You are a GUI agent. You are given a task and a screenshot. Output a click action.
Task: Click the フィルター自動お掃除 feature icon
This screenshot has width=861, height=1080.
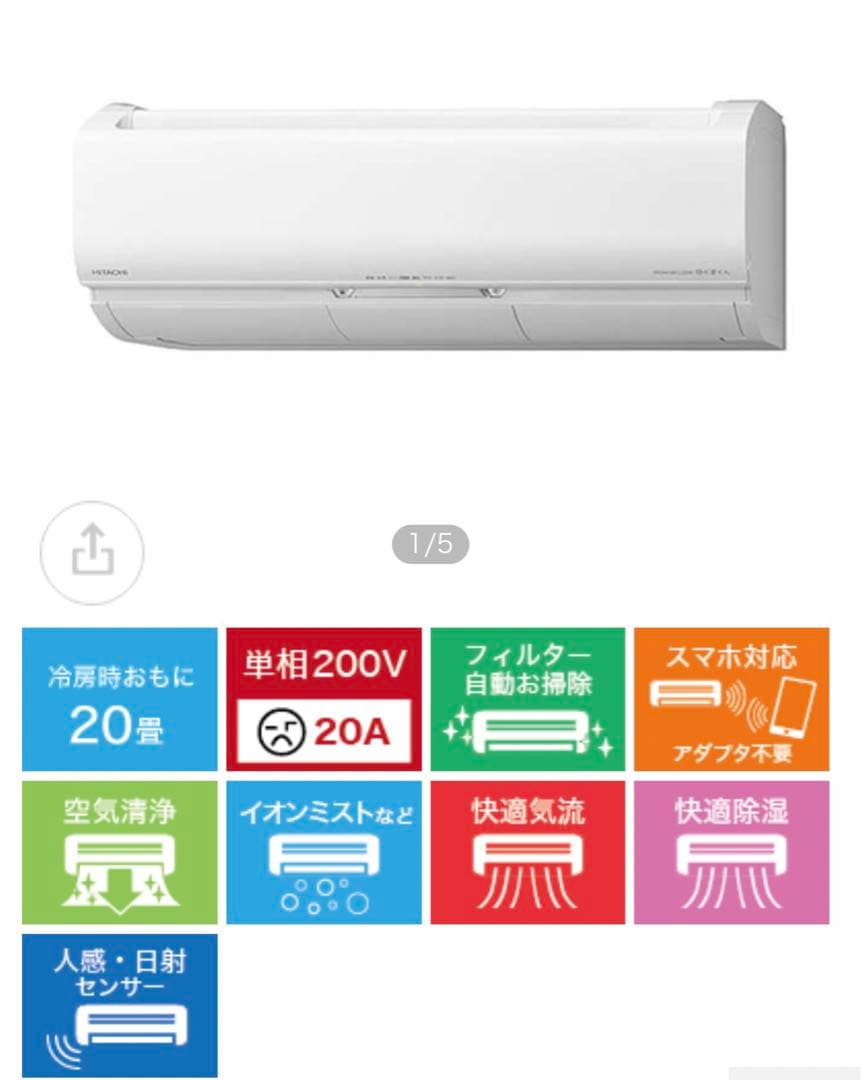(x=527, y=698)
